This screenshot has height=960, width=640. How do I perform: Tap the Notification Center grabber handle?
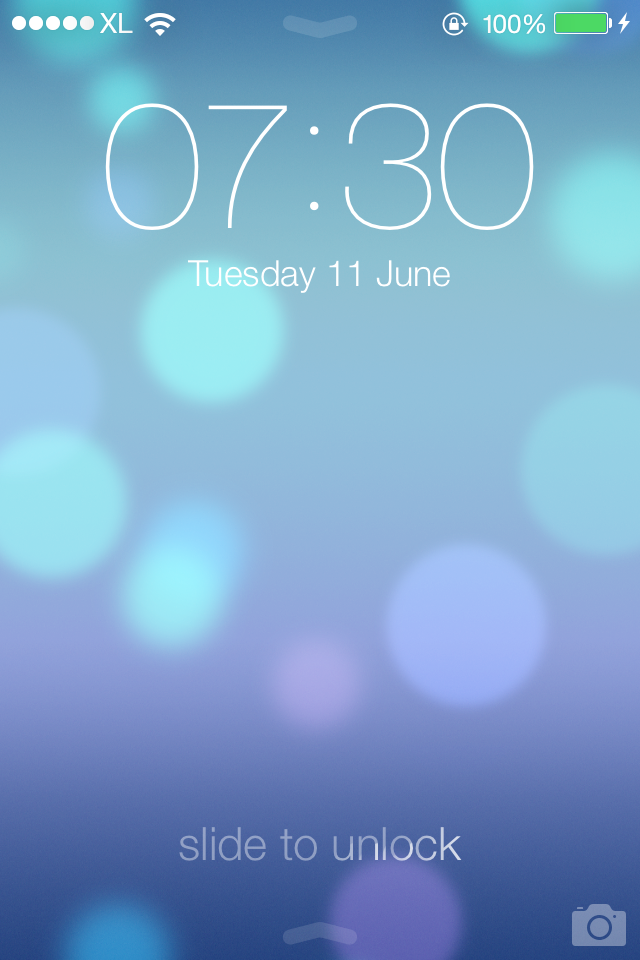tap(320, 26)
